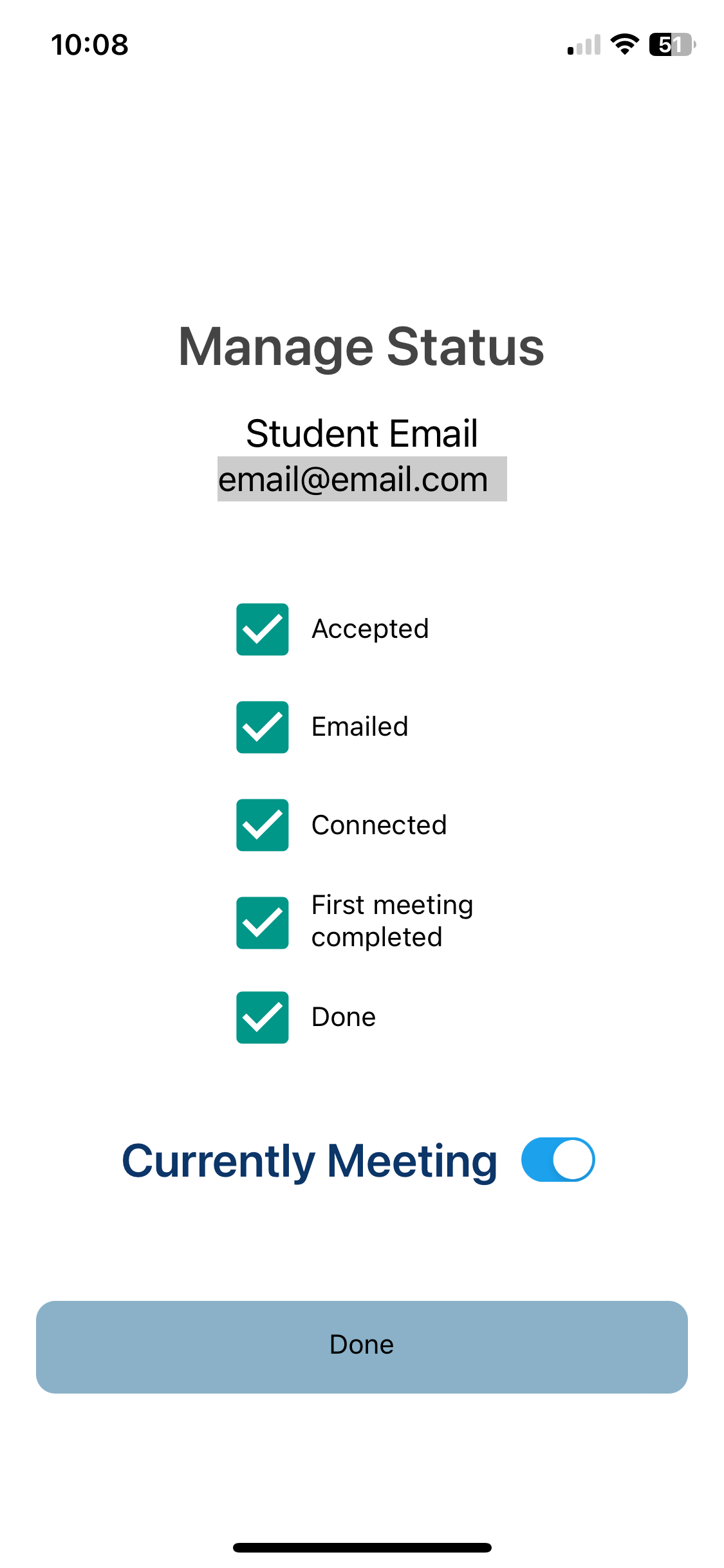Untick the Connected status checkbox
Screen dimensions: 724x1568
tap(262, 825)
